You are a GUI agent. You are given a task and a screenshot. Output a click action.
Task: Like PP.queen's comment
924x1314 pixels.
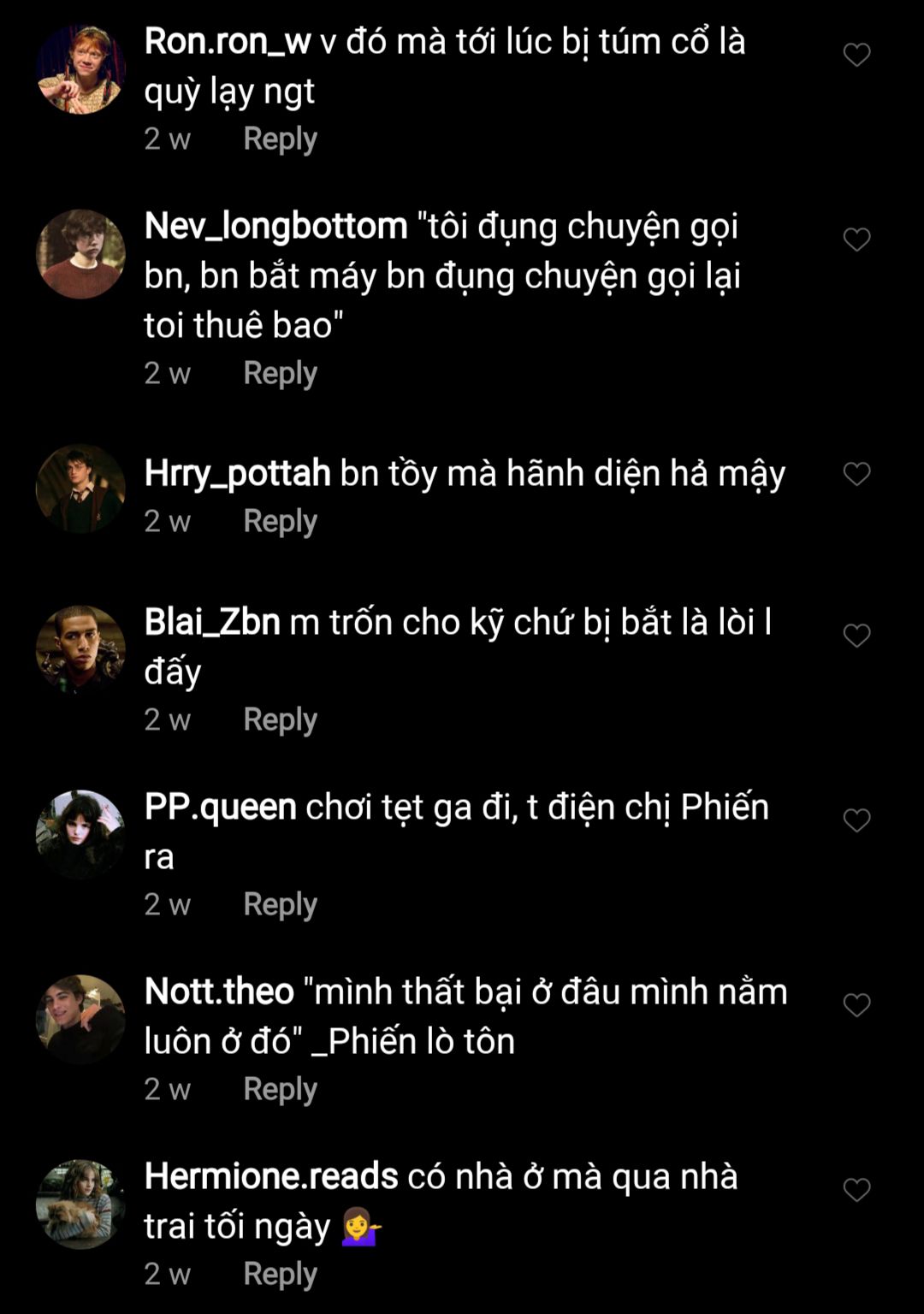(x=856, y=820)
